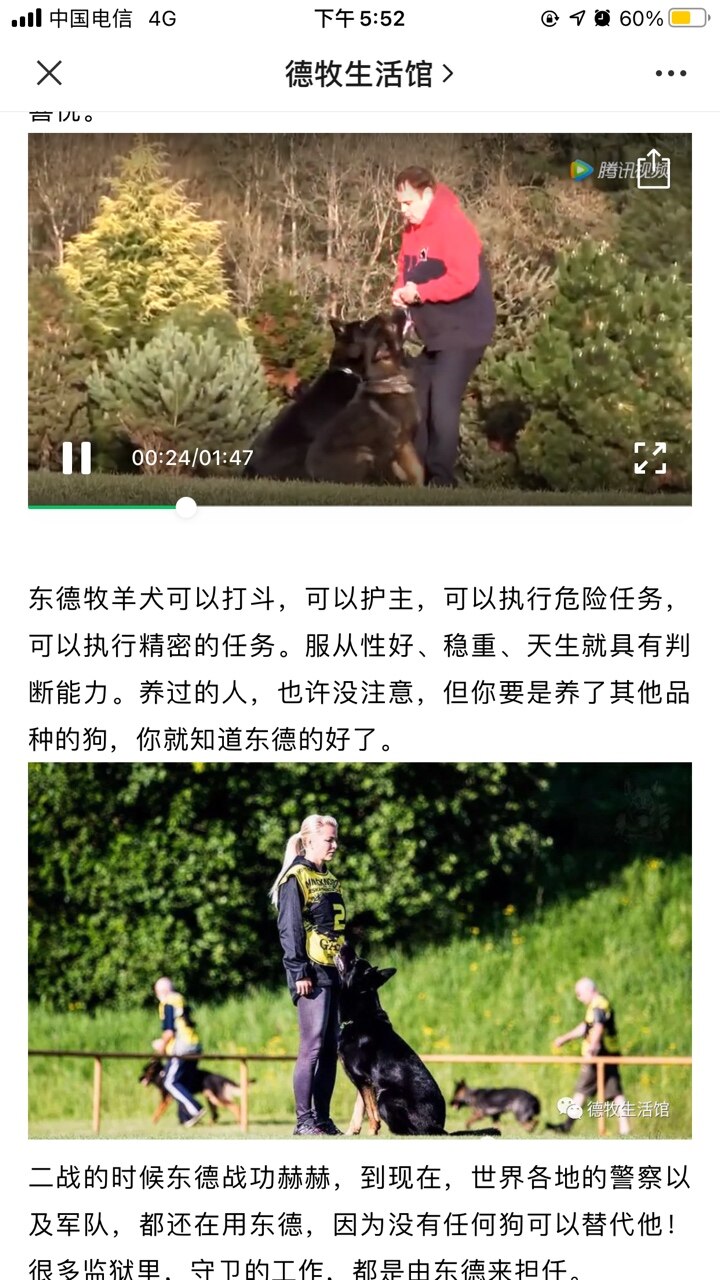Close the article with the X button
Image resolution: width=720 pixels, height=1280 pixels.
pyautogui.click(x=49, y=73)
